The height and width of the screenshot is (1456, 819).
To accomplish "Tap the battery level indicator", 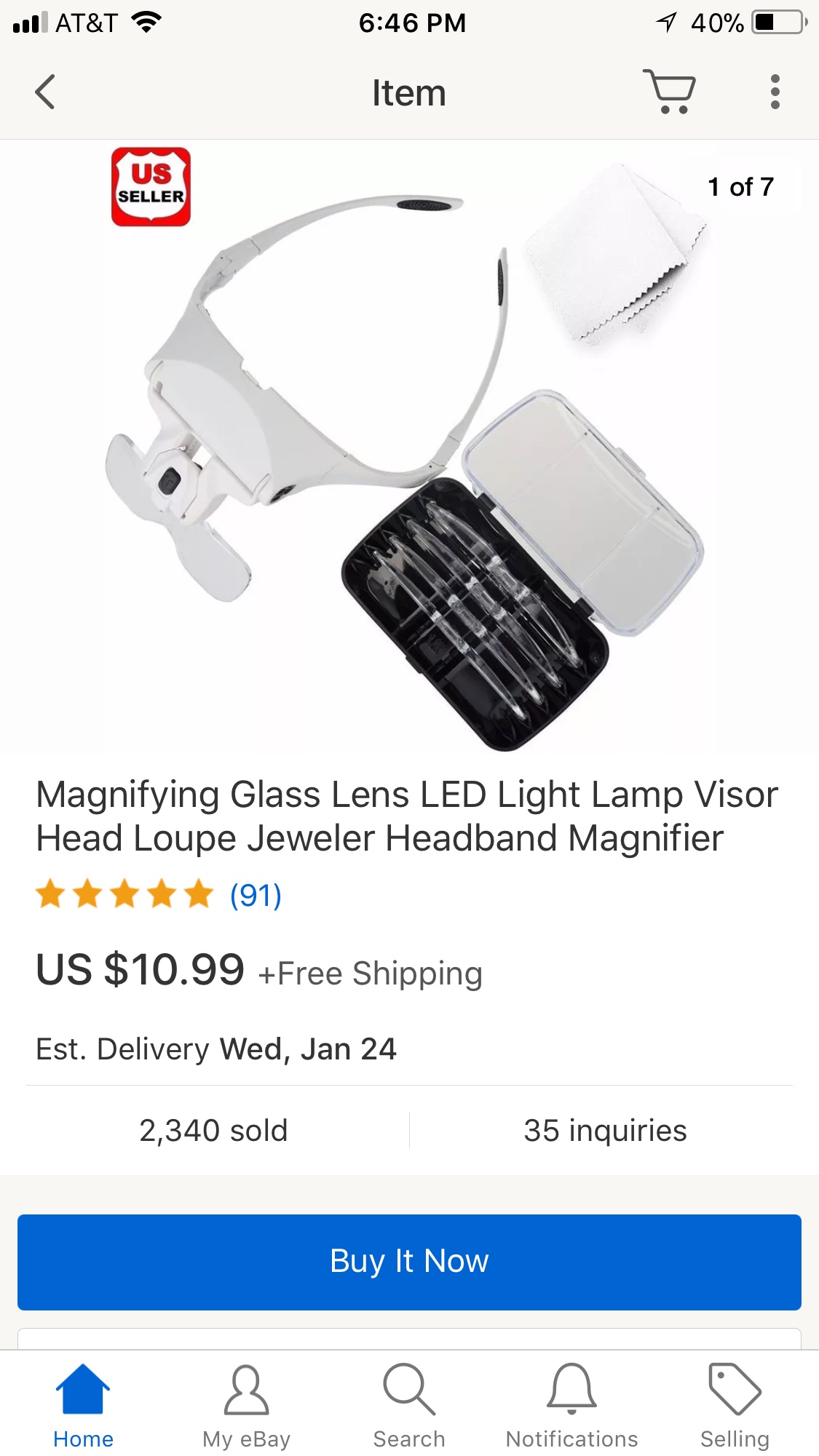I will [x=775, y=22].
